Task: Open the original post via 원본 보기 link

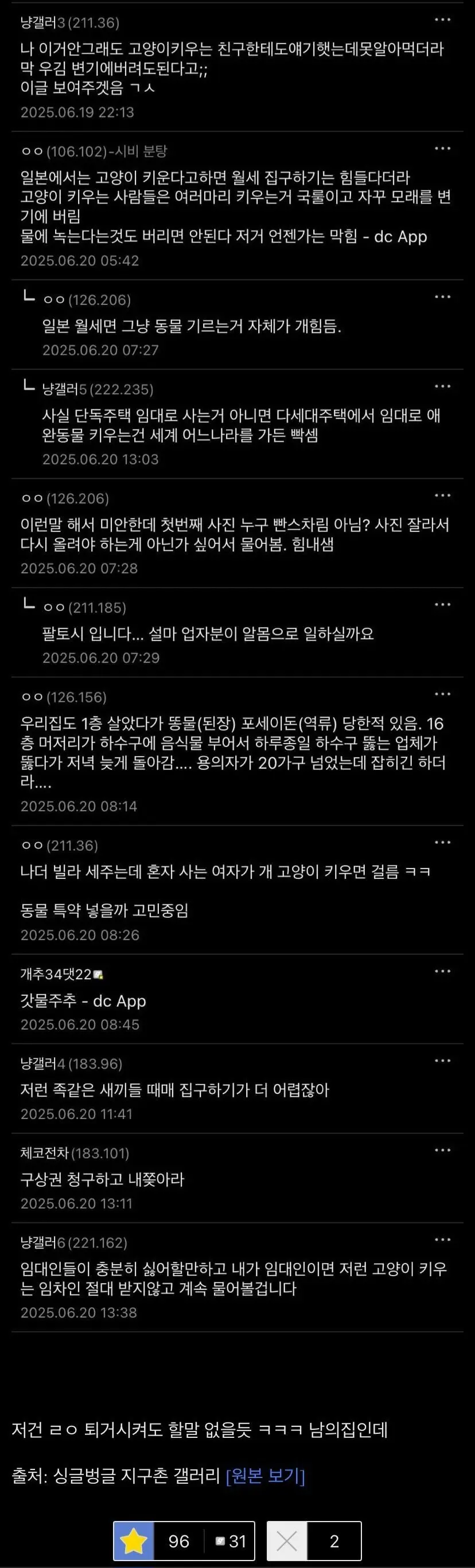Action: (x=265, y=1476)
